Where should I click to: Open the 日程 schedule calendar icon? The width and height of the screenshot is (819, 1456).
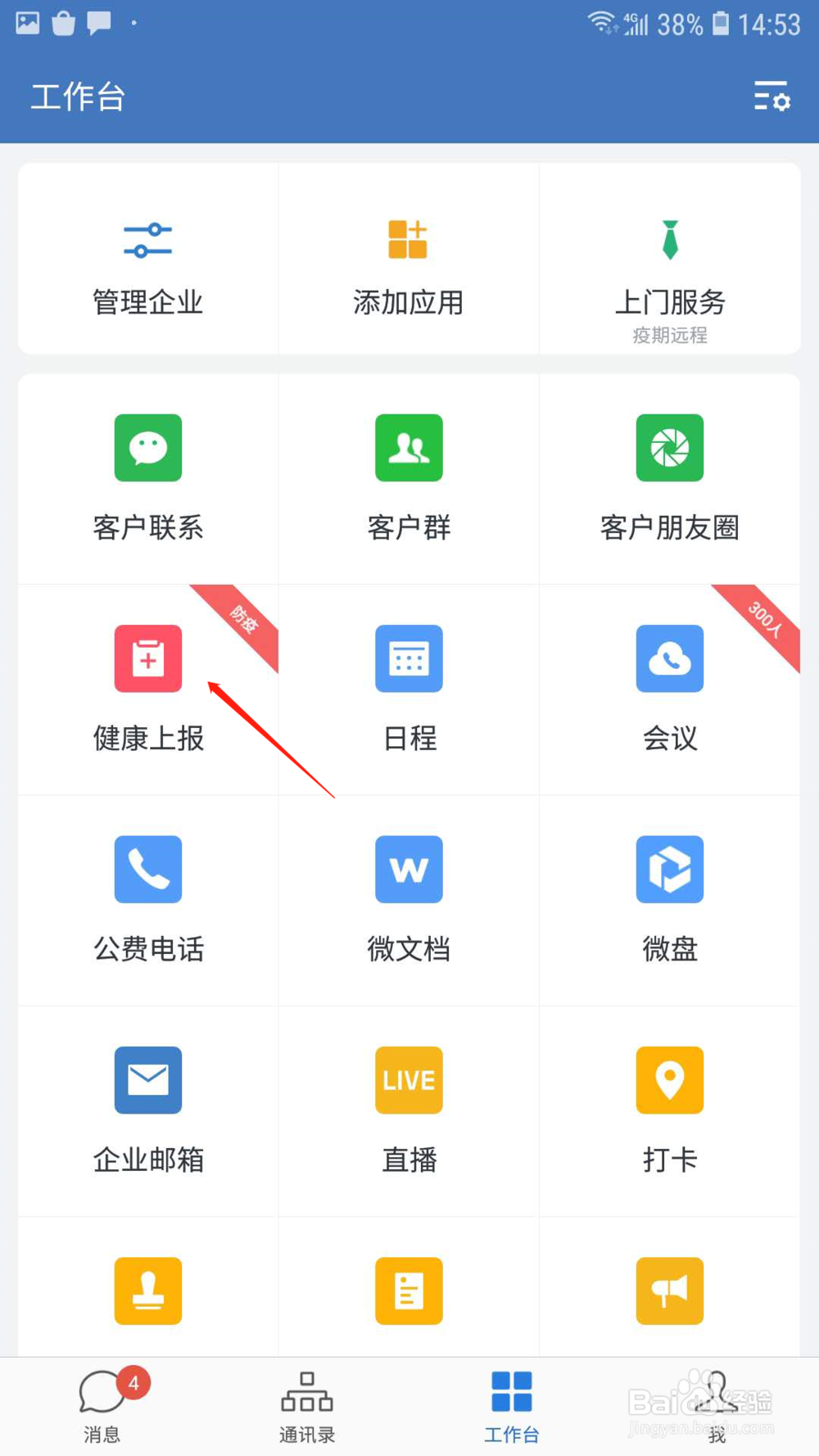coord(409,659)
